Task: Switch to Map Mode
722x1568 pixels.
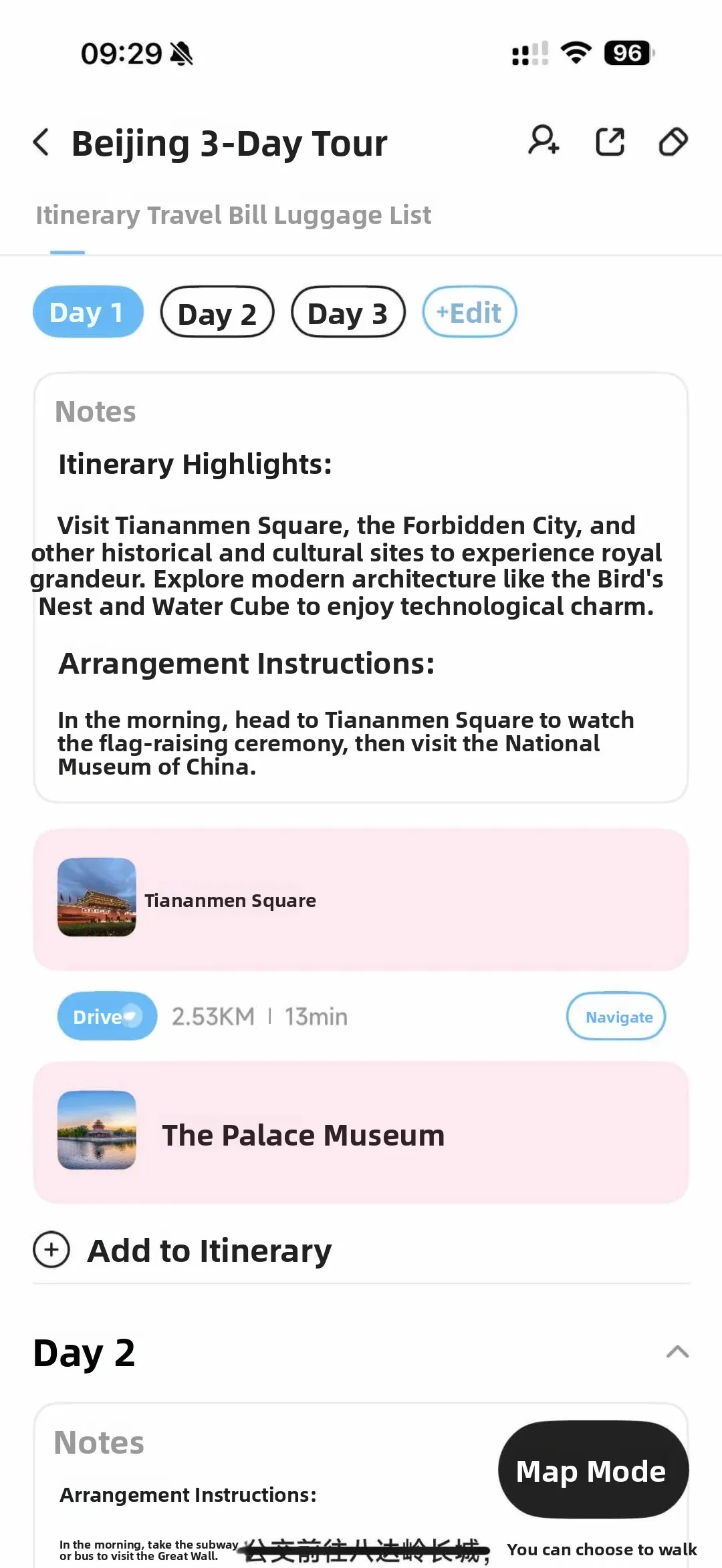Action: [593, 1470]
